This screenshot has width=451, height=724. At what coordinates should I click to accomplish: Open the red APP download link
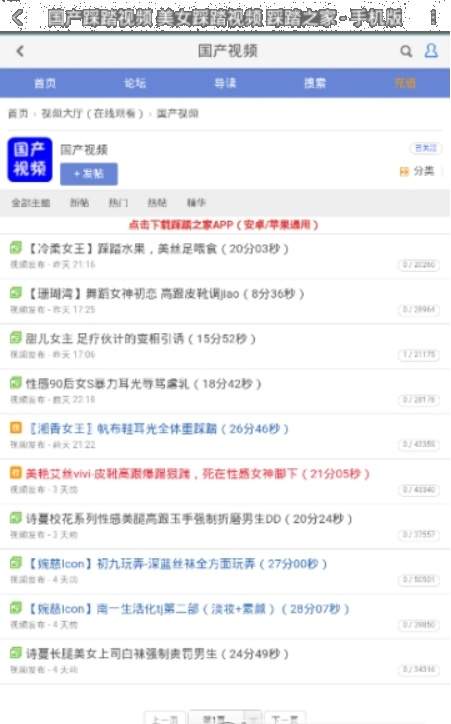(223, 225)
